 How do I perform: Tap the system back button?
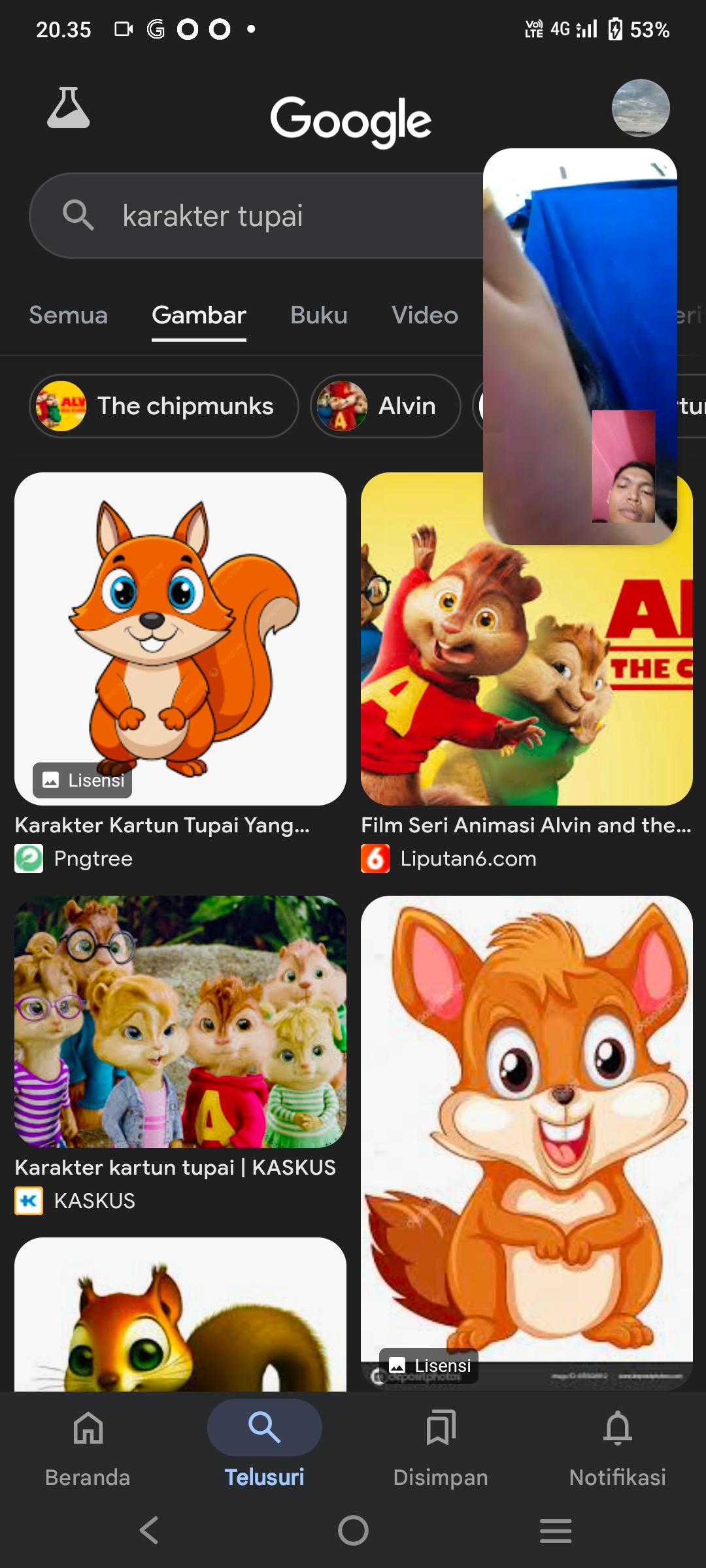click(x=149, y=1530)
